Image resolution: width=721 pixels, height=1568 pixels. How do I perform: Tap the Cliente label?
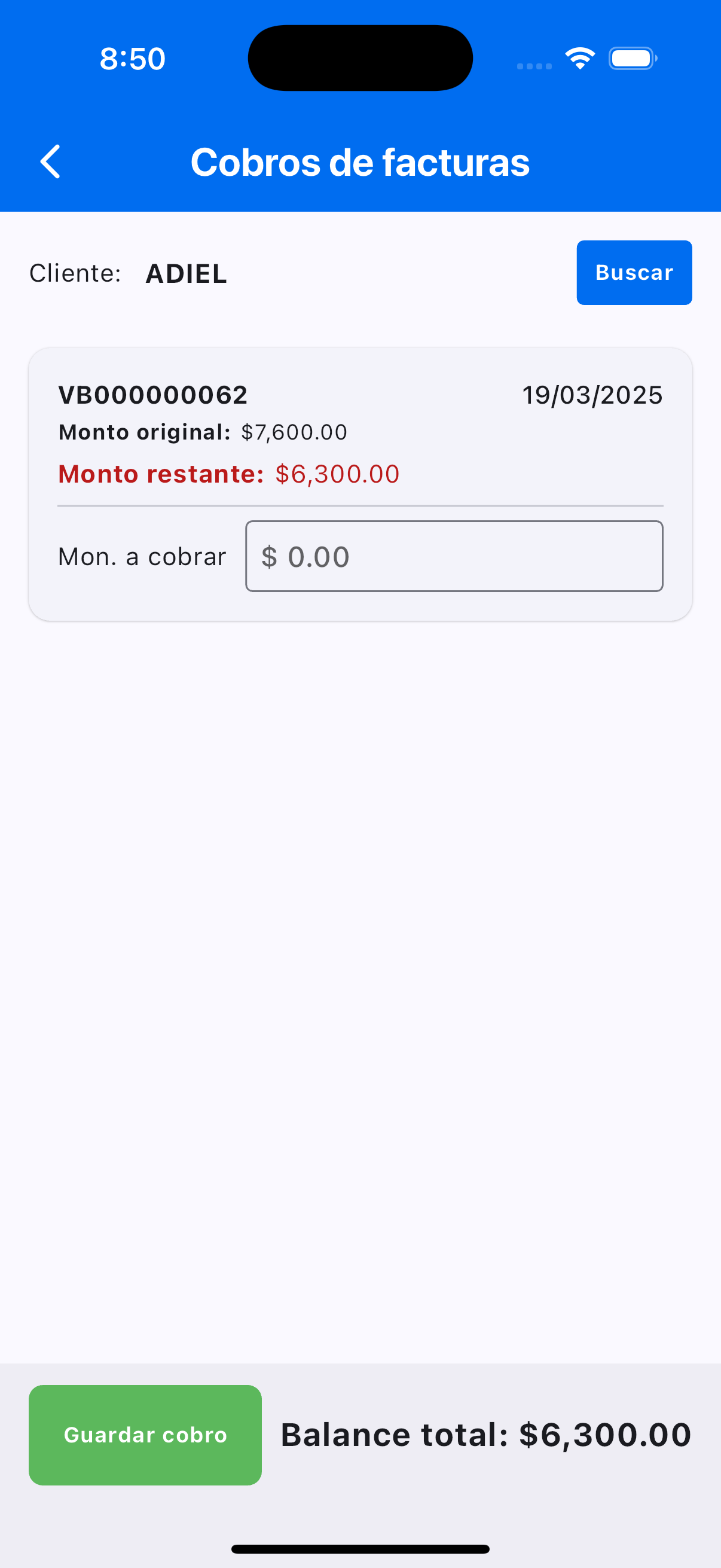coord(75,273)
